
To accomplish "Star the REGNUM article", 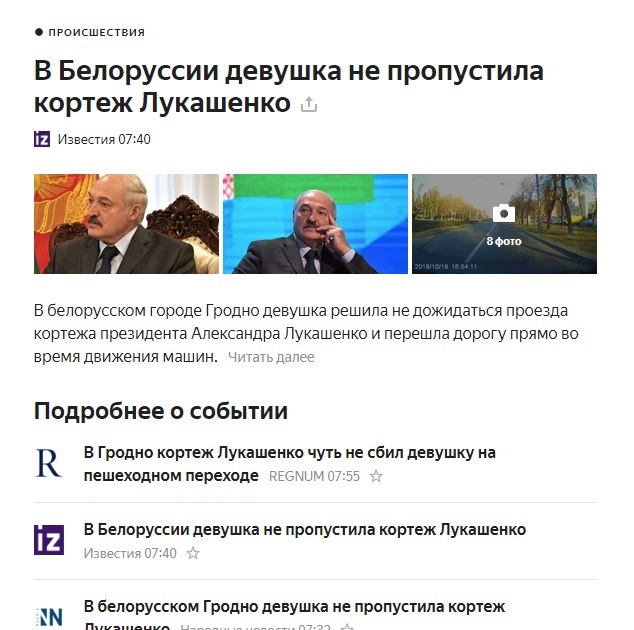I will tap(376, 477).
